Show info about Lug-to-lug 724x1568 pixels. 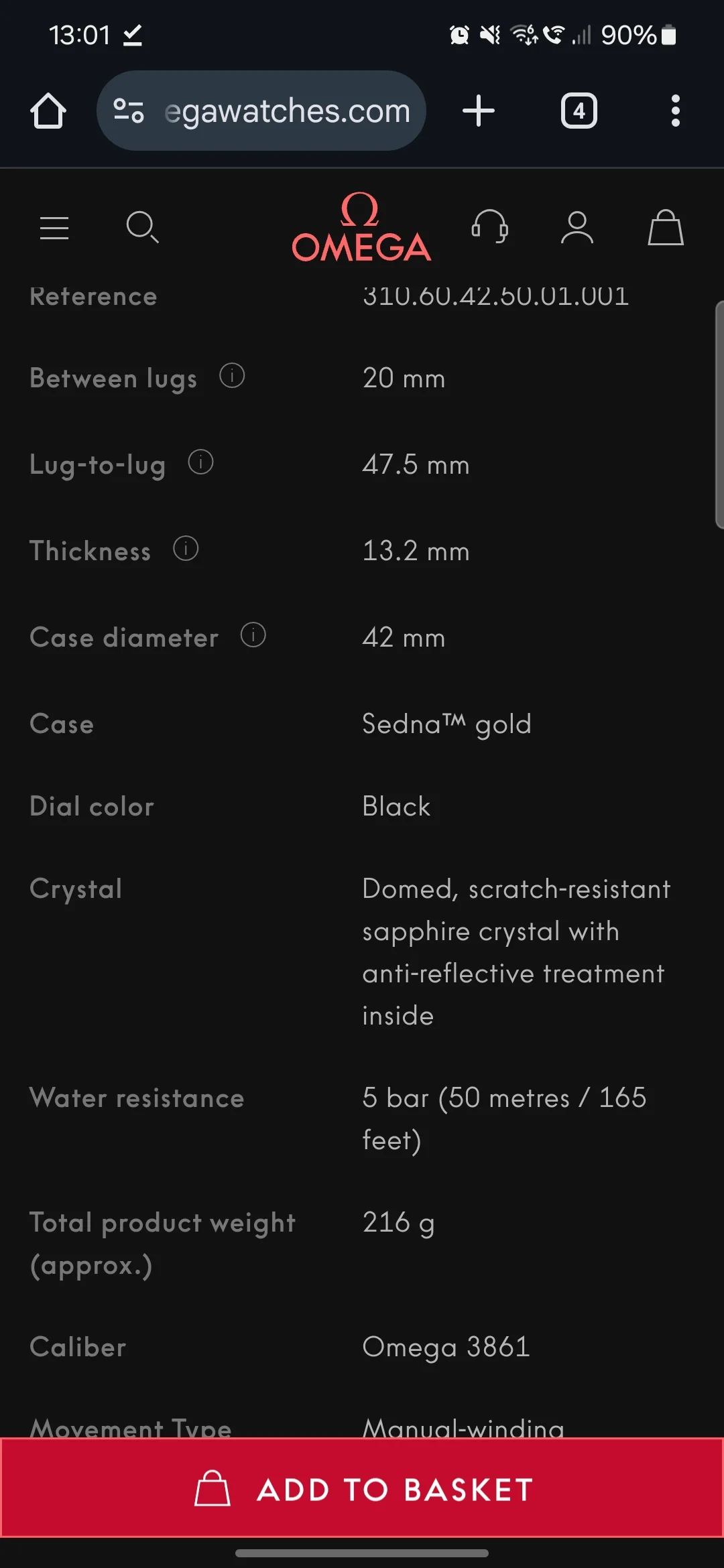[x=200, y=462]
